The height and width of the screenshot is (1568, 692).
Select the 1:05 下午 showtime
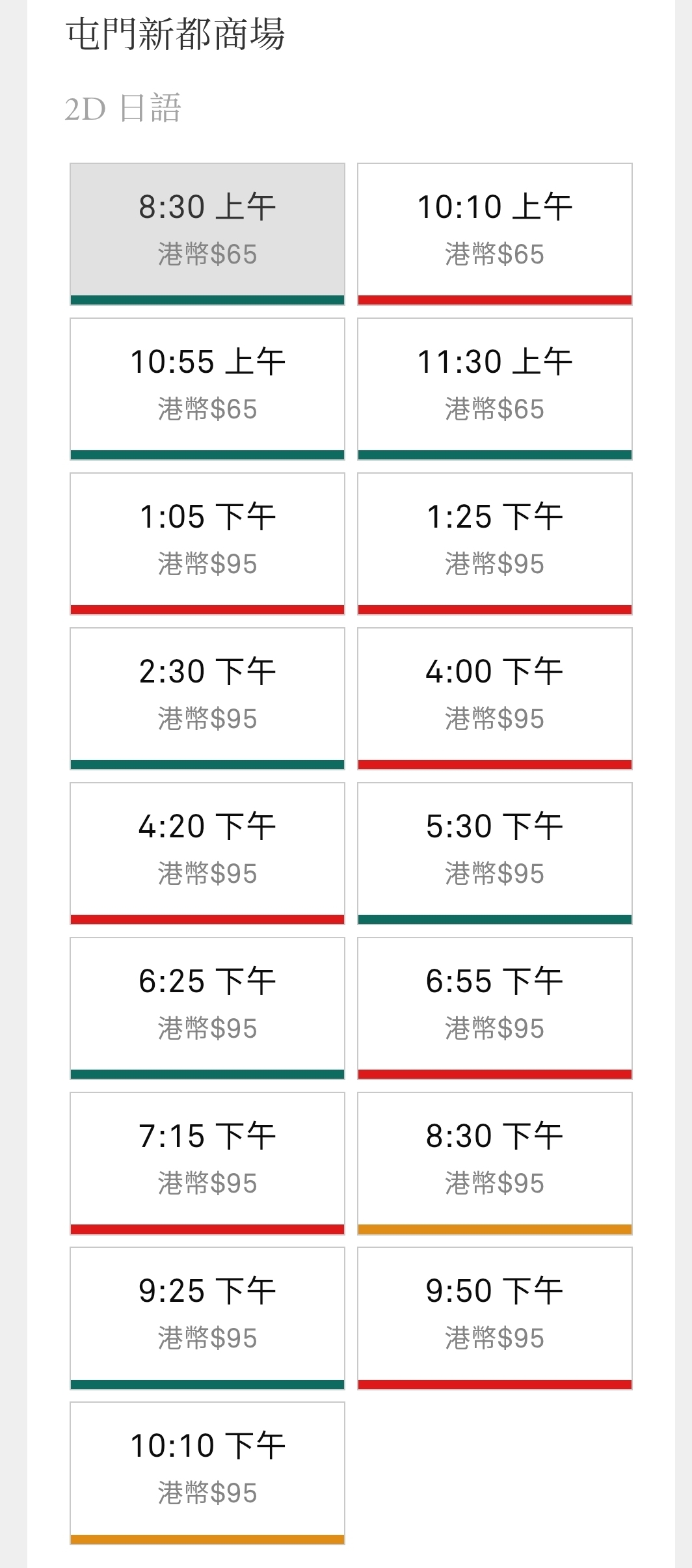pyautogui.click(x=207, y=544)
